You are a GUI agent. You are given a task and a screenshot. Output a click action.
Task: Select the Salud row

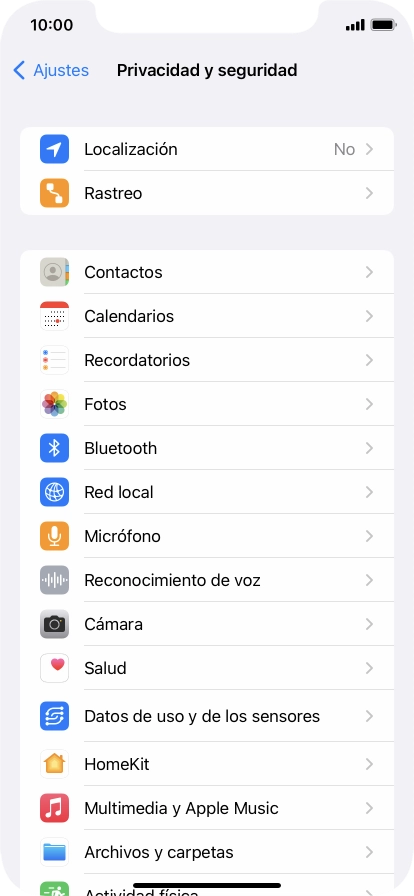(x=207, y=668)
